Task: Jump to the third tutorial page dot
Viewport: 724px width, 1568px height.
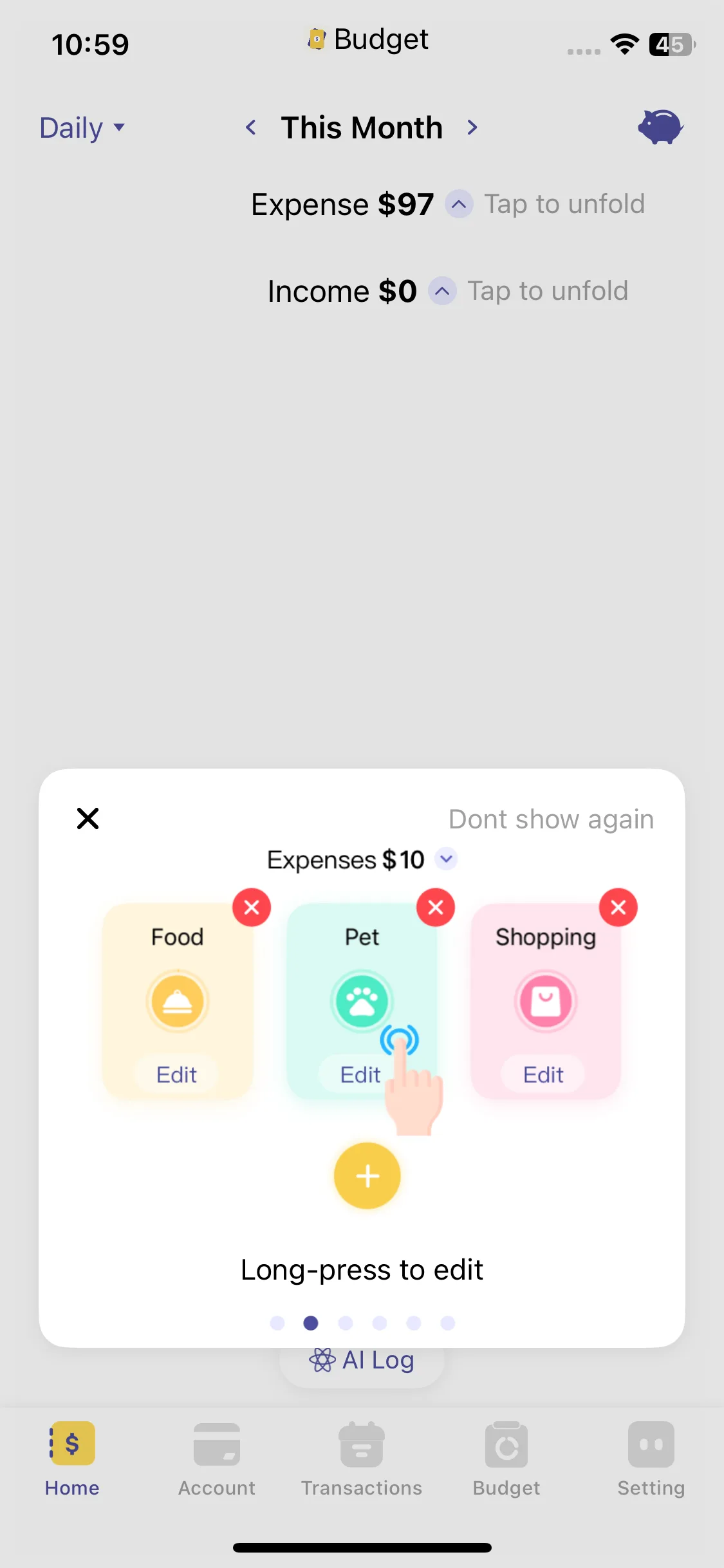Action: point(346,1323)
